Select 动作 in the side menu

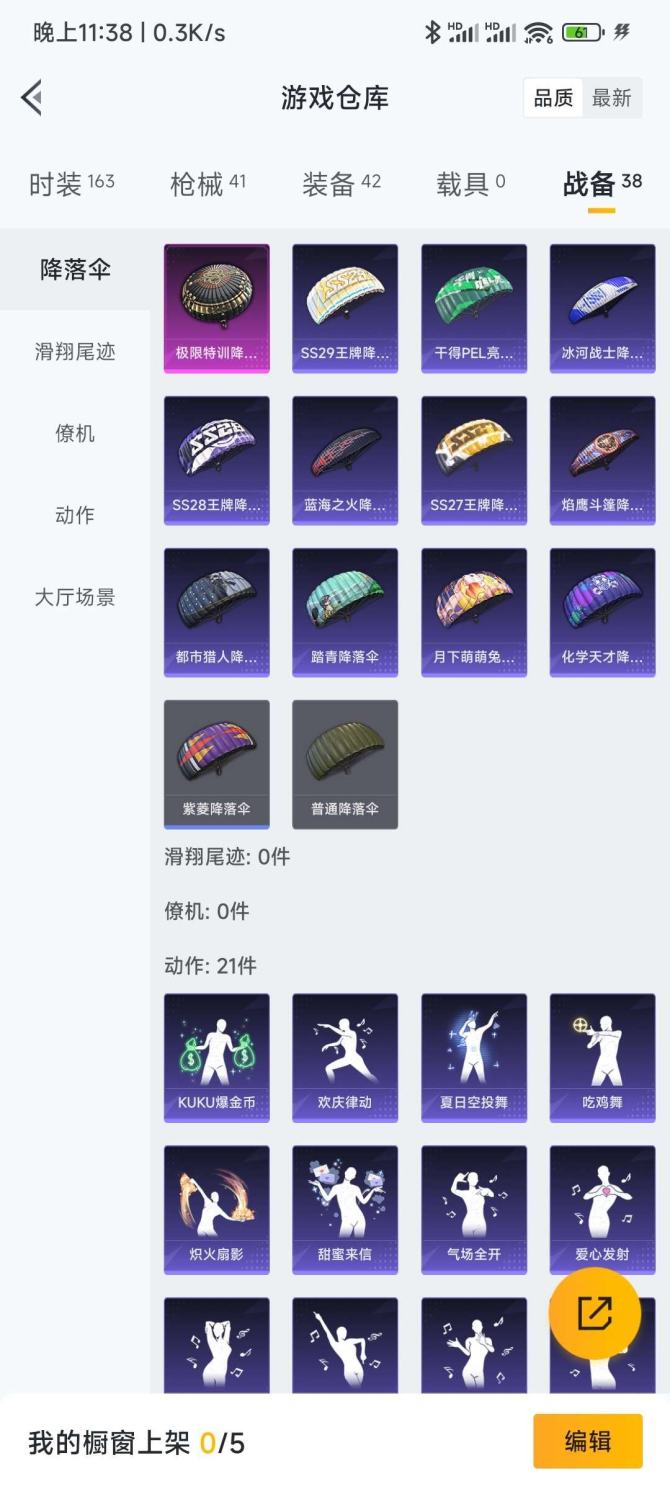click(75, 515)
